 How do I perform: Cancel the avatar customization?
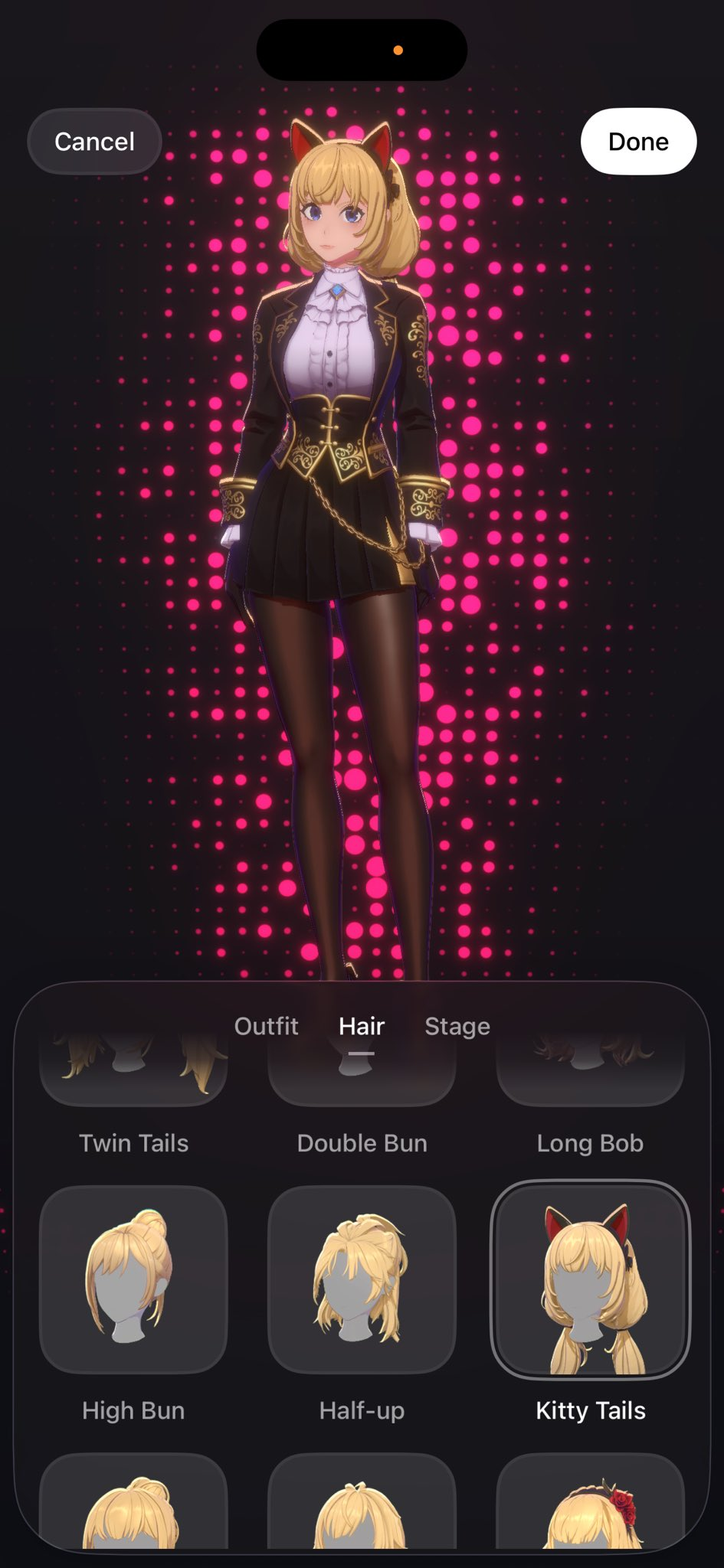pos(94,142)
